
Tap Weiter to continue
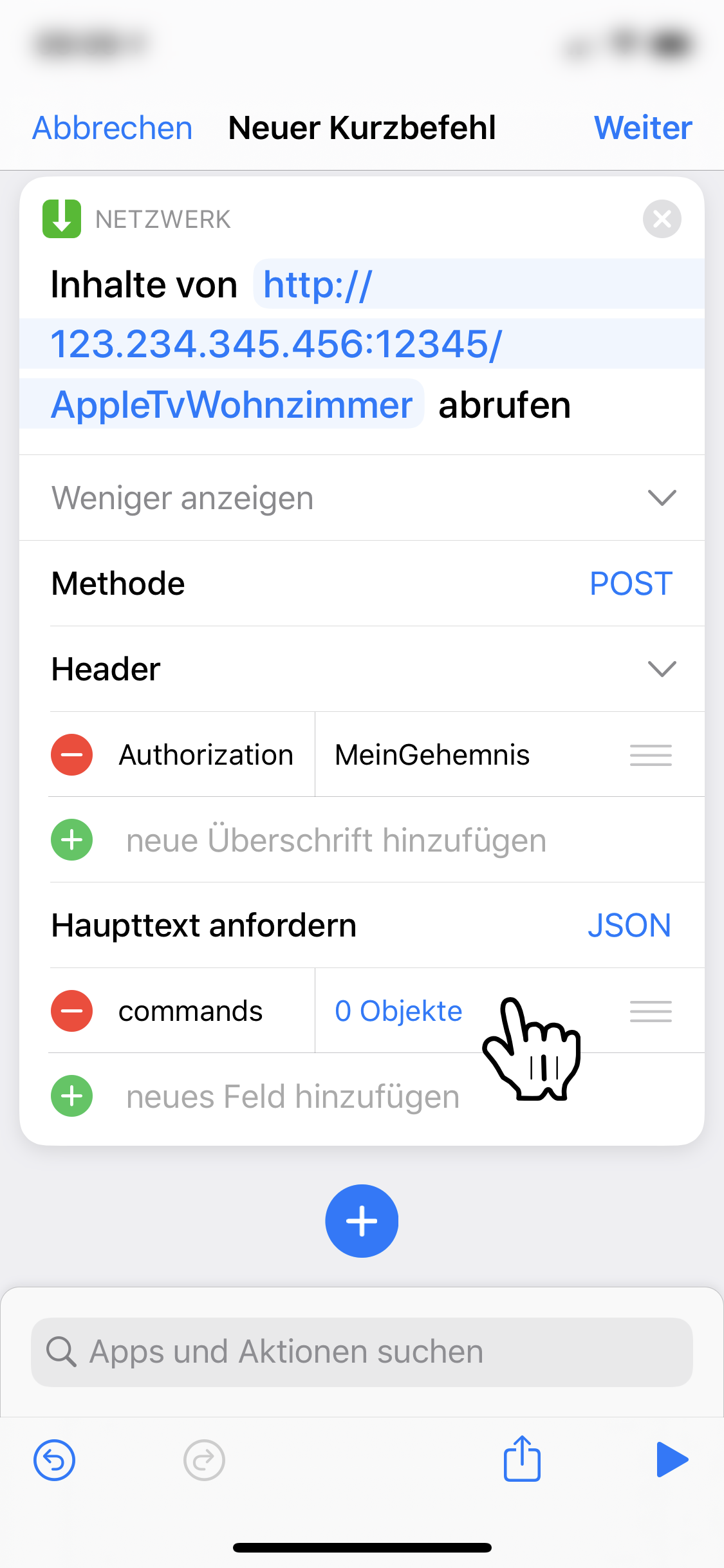click(x=642, y=128)
